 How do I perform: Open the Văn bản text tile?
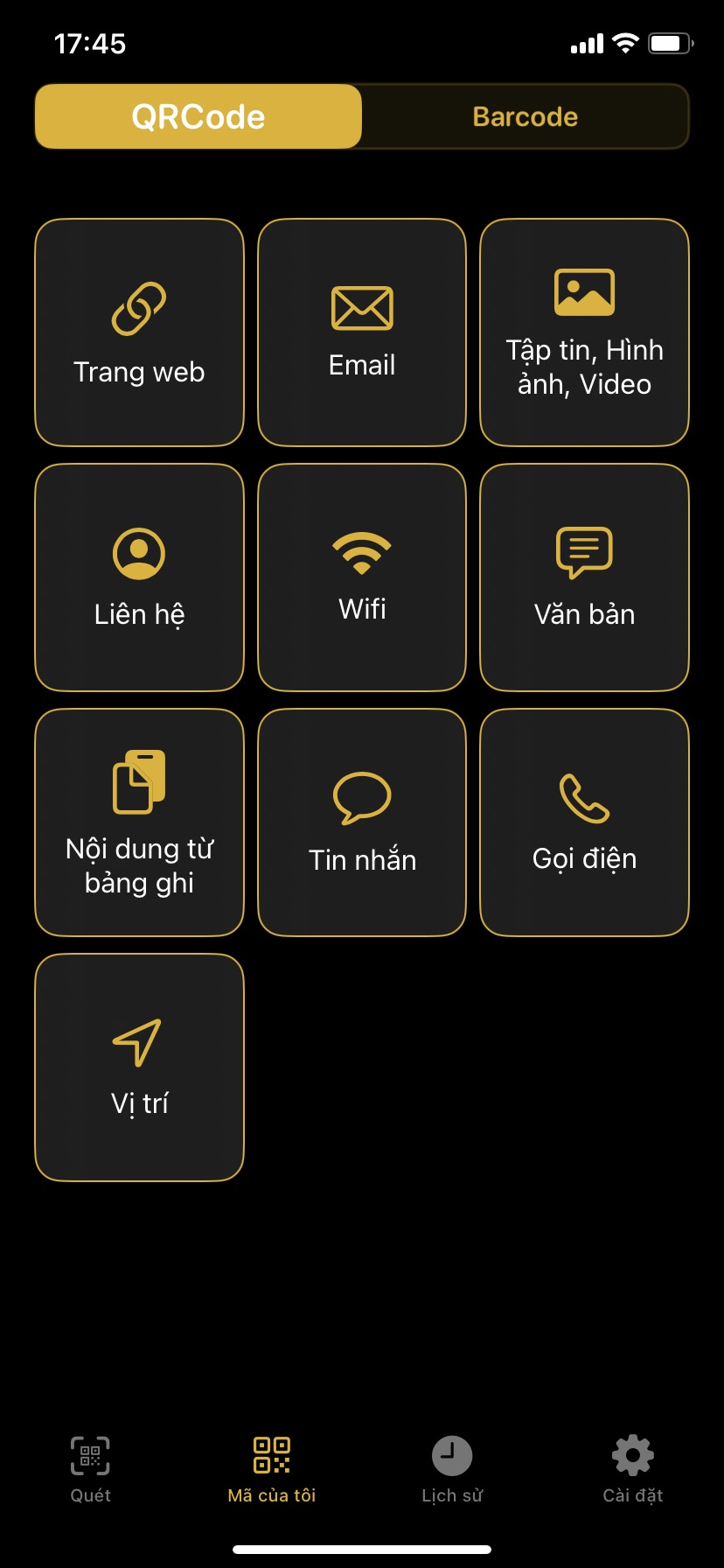point(585,577)
